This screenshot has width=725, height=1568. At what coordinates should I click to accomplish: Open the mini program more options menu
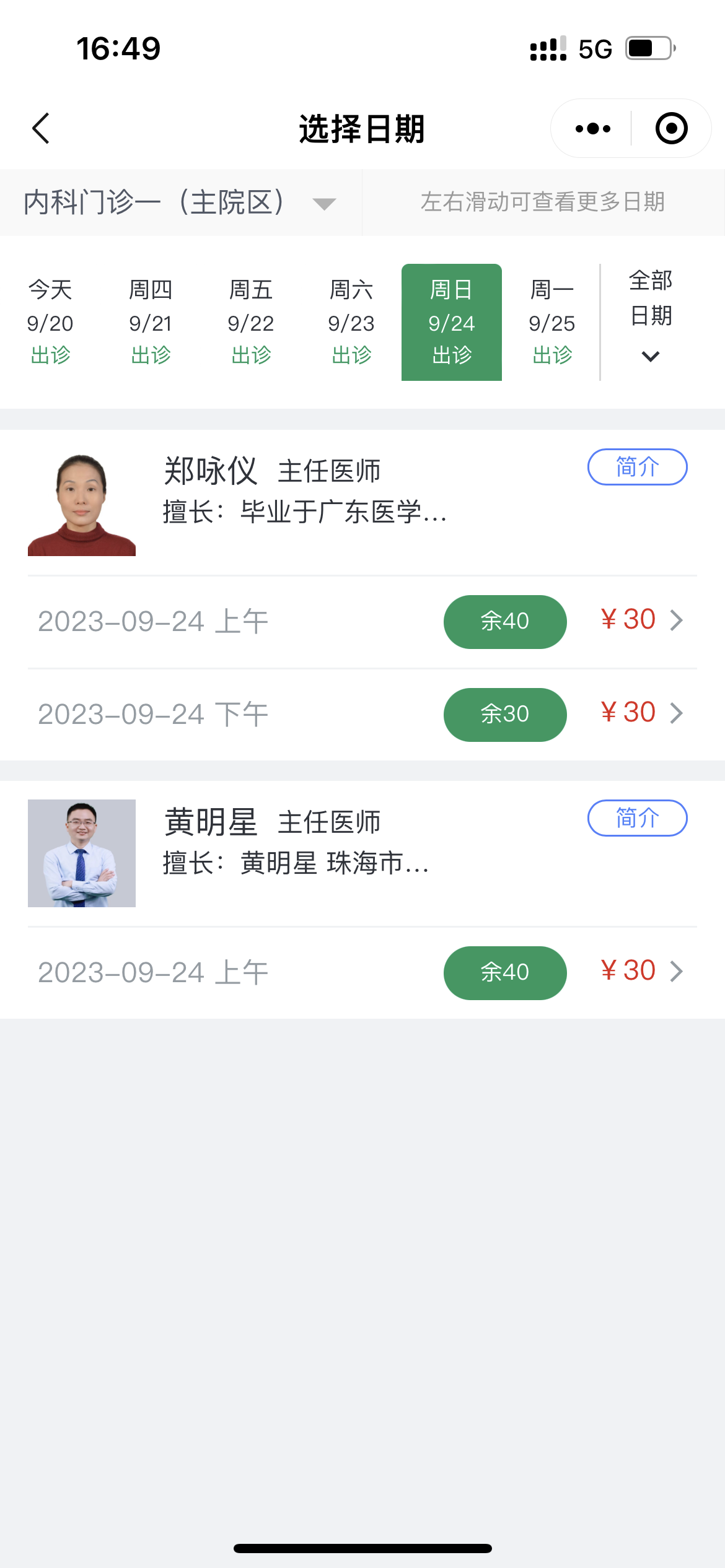click(x=592, y=129)
